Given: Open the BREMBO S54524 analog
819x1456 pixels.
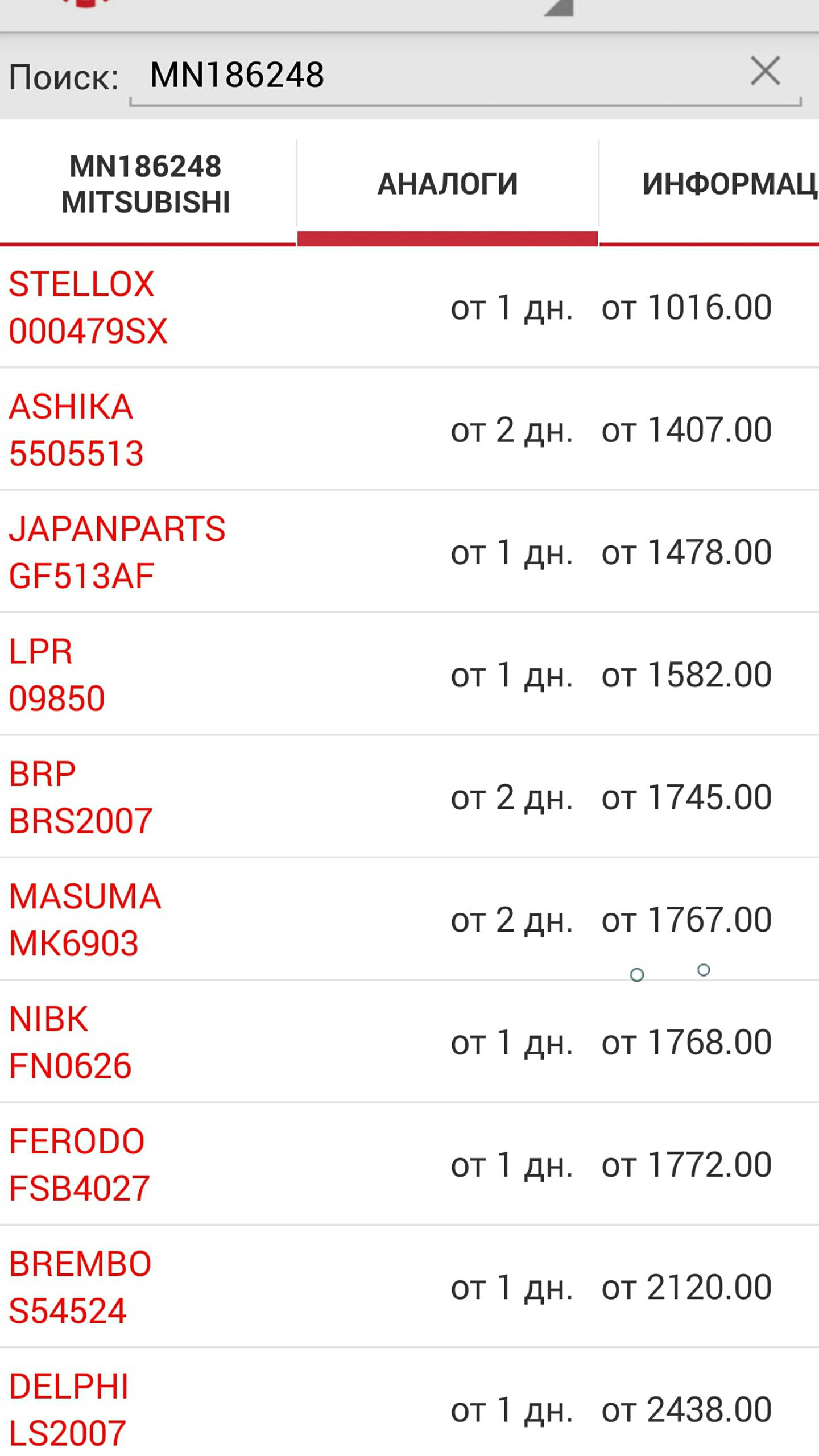Looking at the screenshot, I should coord(409,1287).
